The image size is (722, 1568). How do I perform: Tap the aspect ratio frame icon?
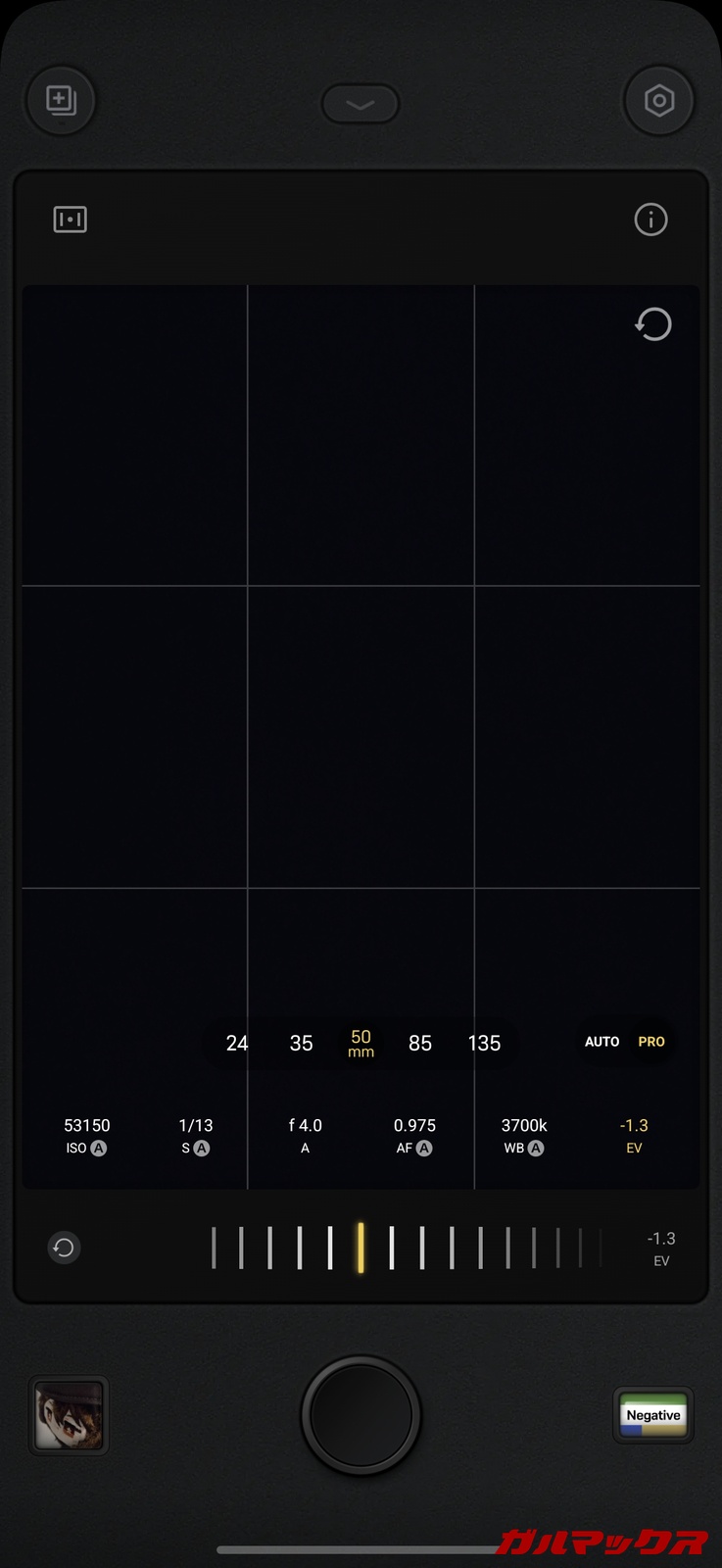70,220
